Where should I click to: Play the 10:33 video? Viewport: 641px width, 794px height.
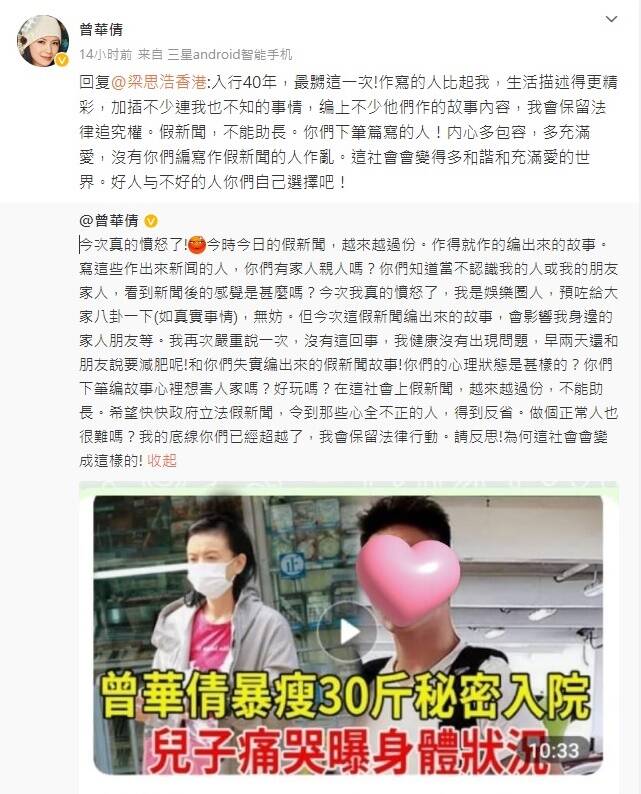[x=347, y=631]
